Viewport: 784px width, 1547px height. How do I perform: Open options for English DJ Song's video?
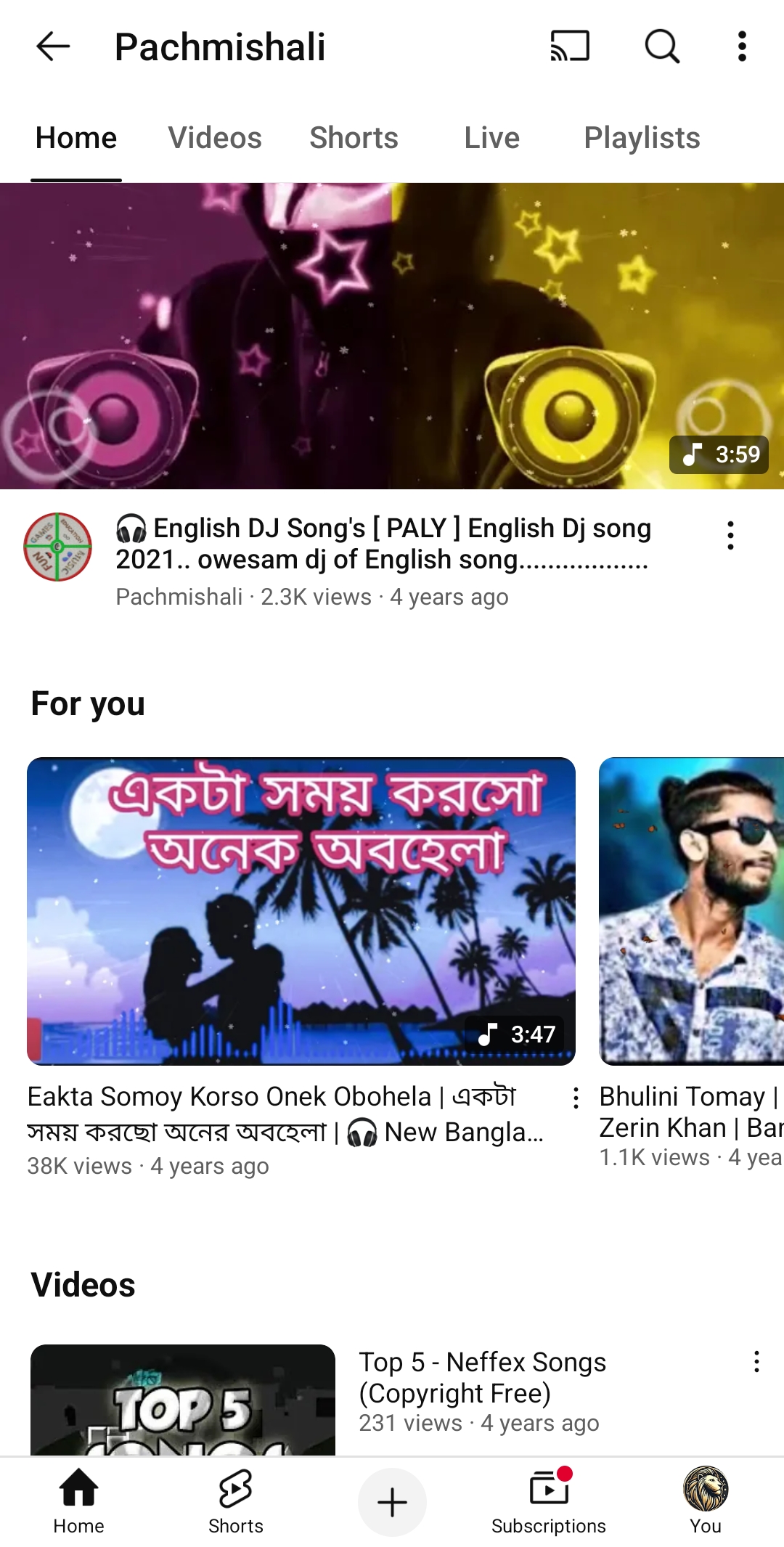(730, 536)
